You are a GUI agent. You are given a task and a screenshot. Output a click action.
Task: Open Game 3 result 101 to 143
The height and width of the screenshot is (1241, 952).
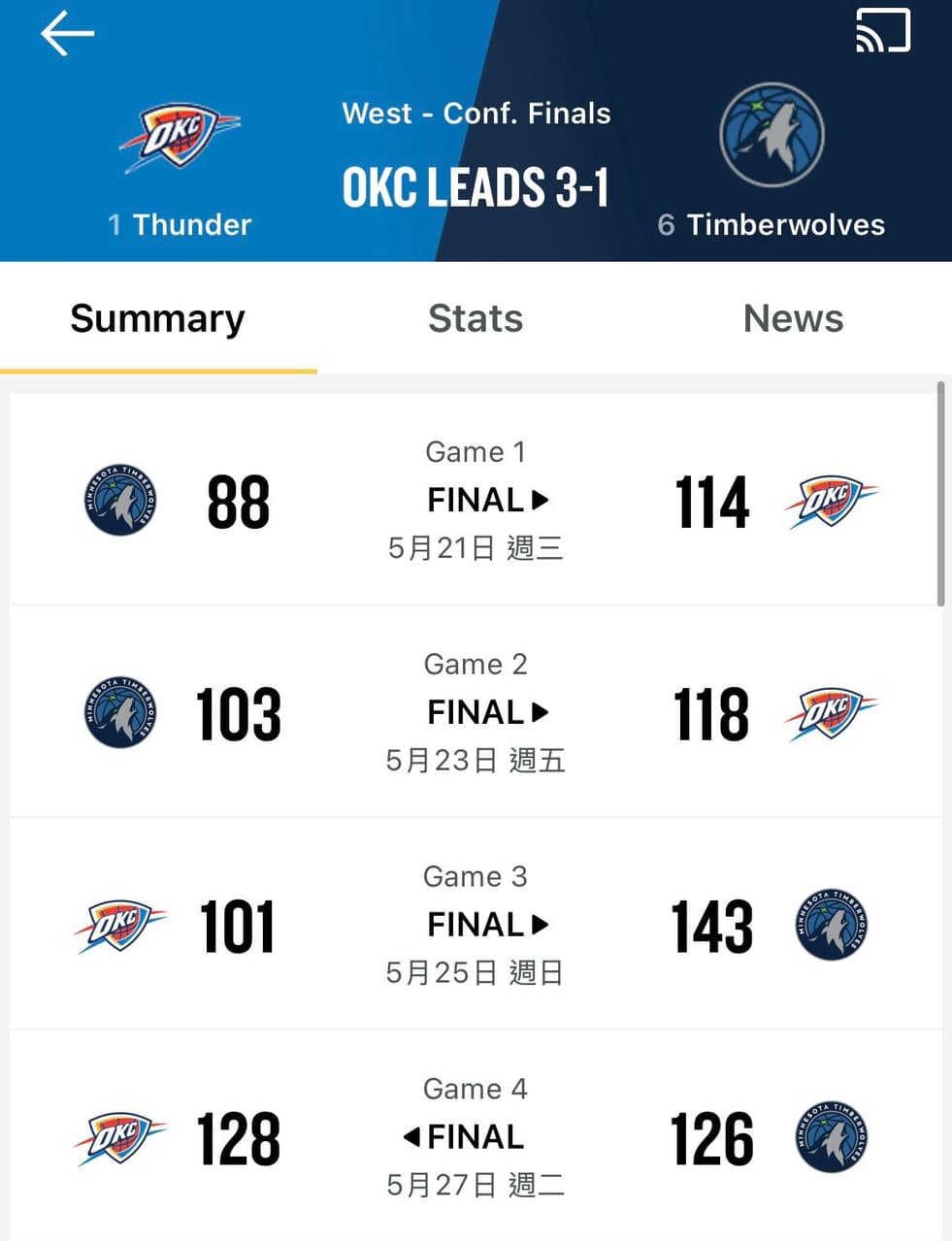pyautogui.click(x=476, y=925)
